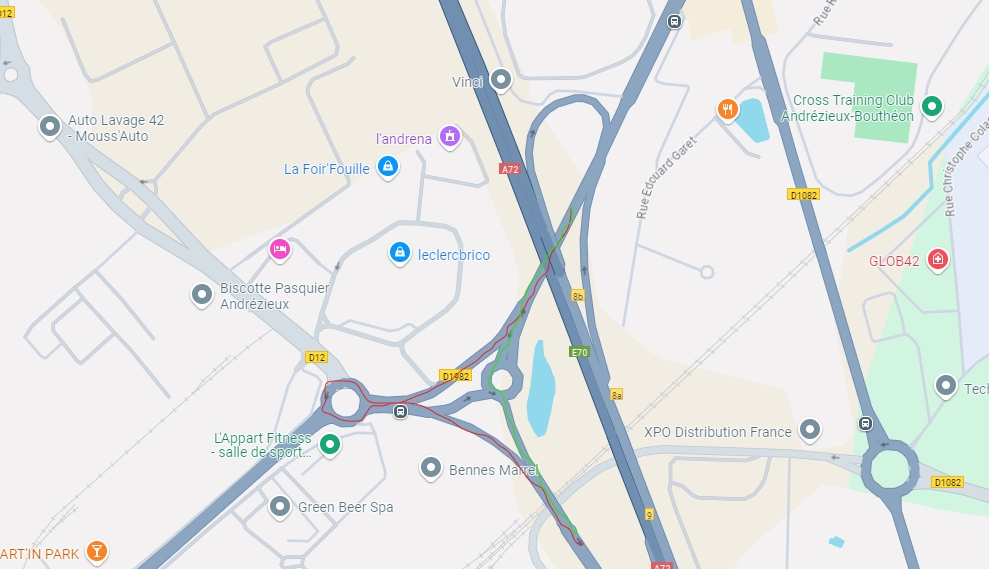This screenshot has height=569, width=989.
Task: Open the Vinci place marker
Action: [502, 80]
